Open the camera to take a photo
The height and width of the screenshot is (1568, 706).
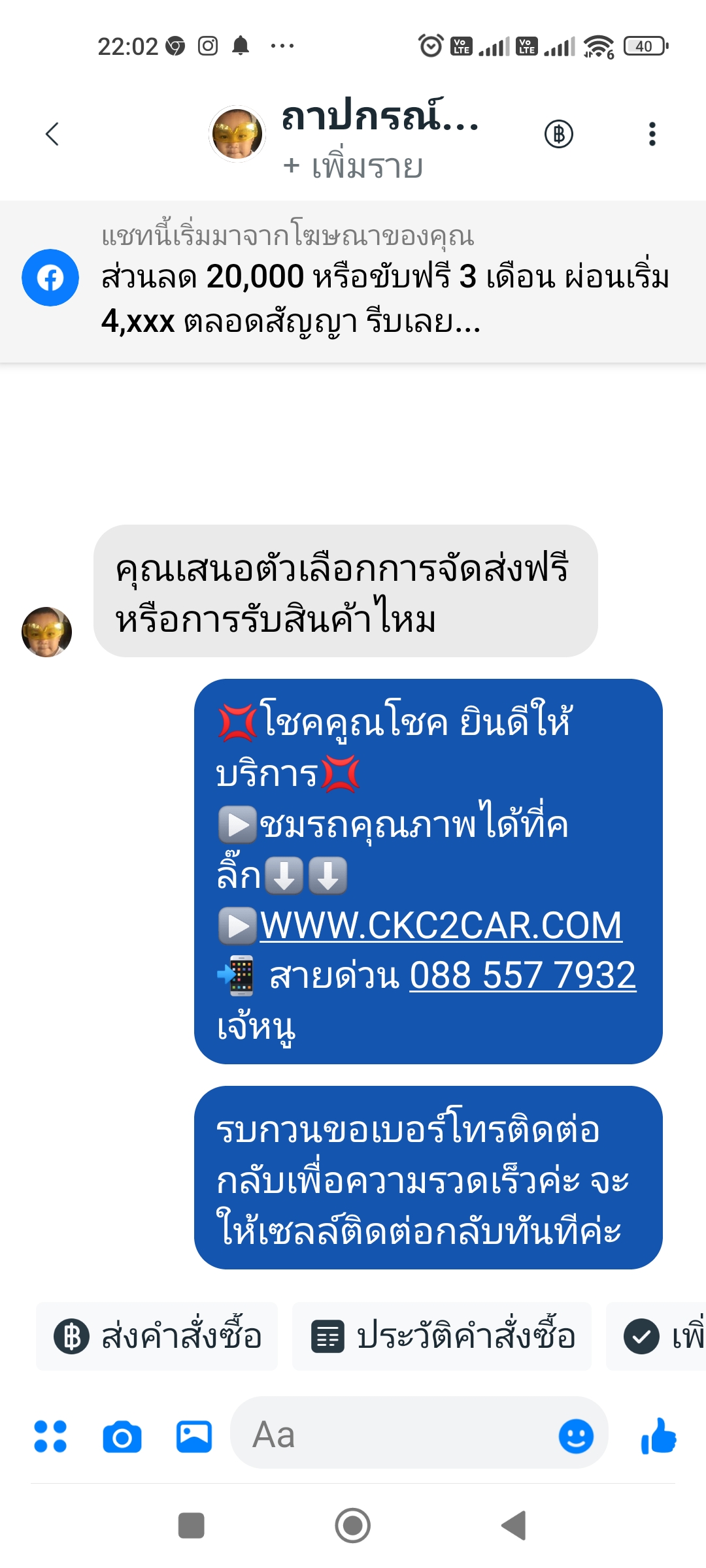coord(122,1436)
